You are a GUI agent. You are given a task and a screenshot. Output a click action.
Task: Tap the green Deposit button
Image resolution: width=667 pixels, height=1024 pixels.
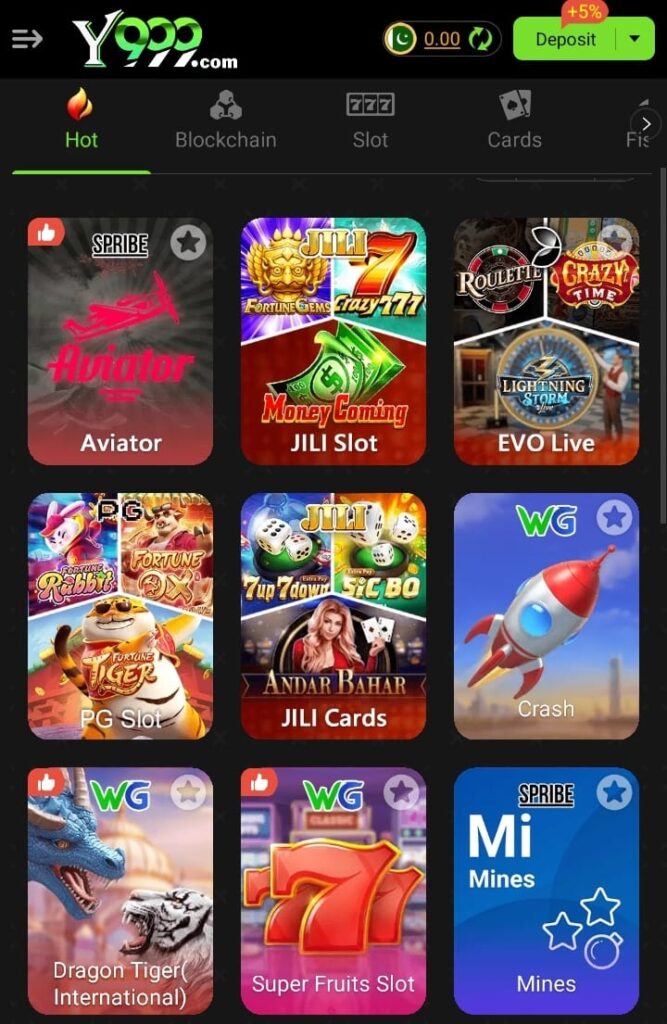(x=565, y=40)
